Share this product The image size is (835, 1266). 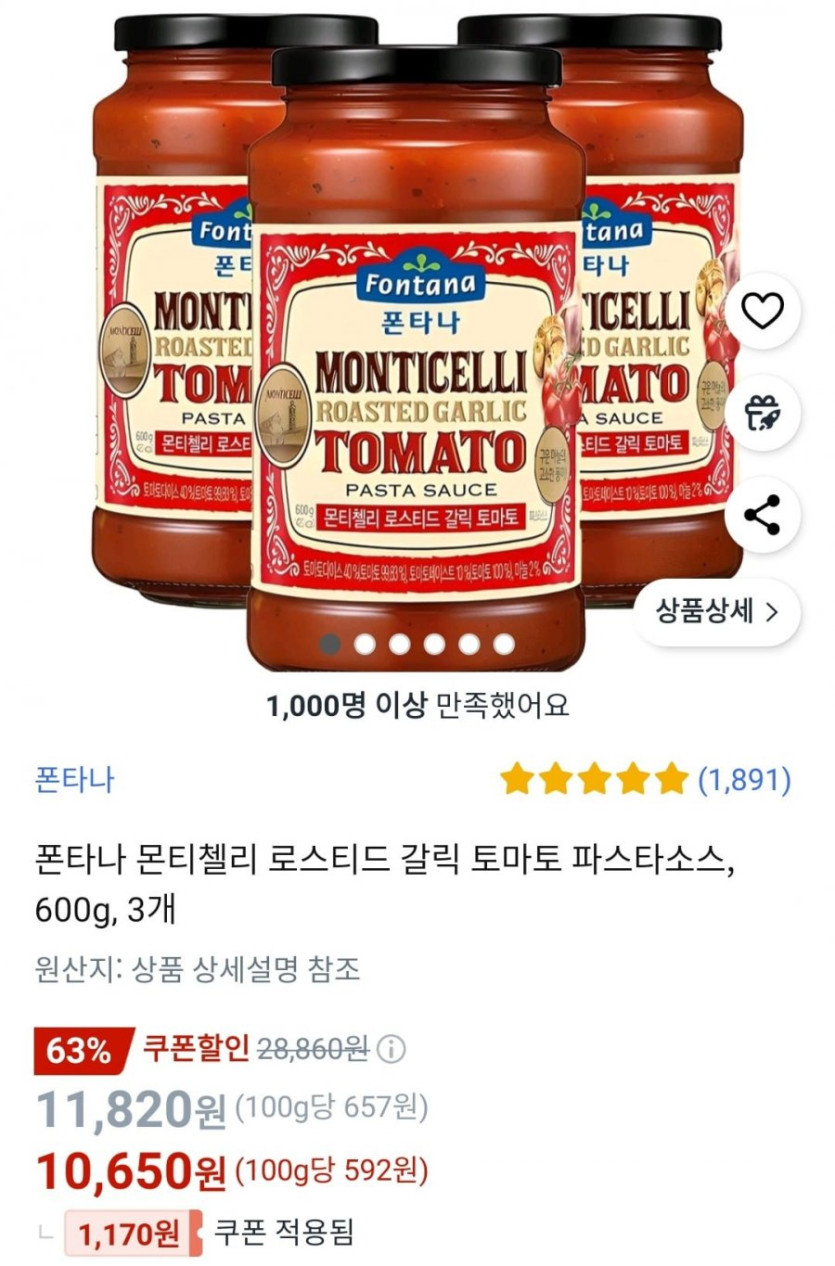point(764,516)
